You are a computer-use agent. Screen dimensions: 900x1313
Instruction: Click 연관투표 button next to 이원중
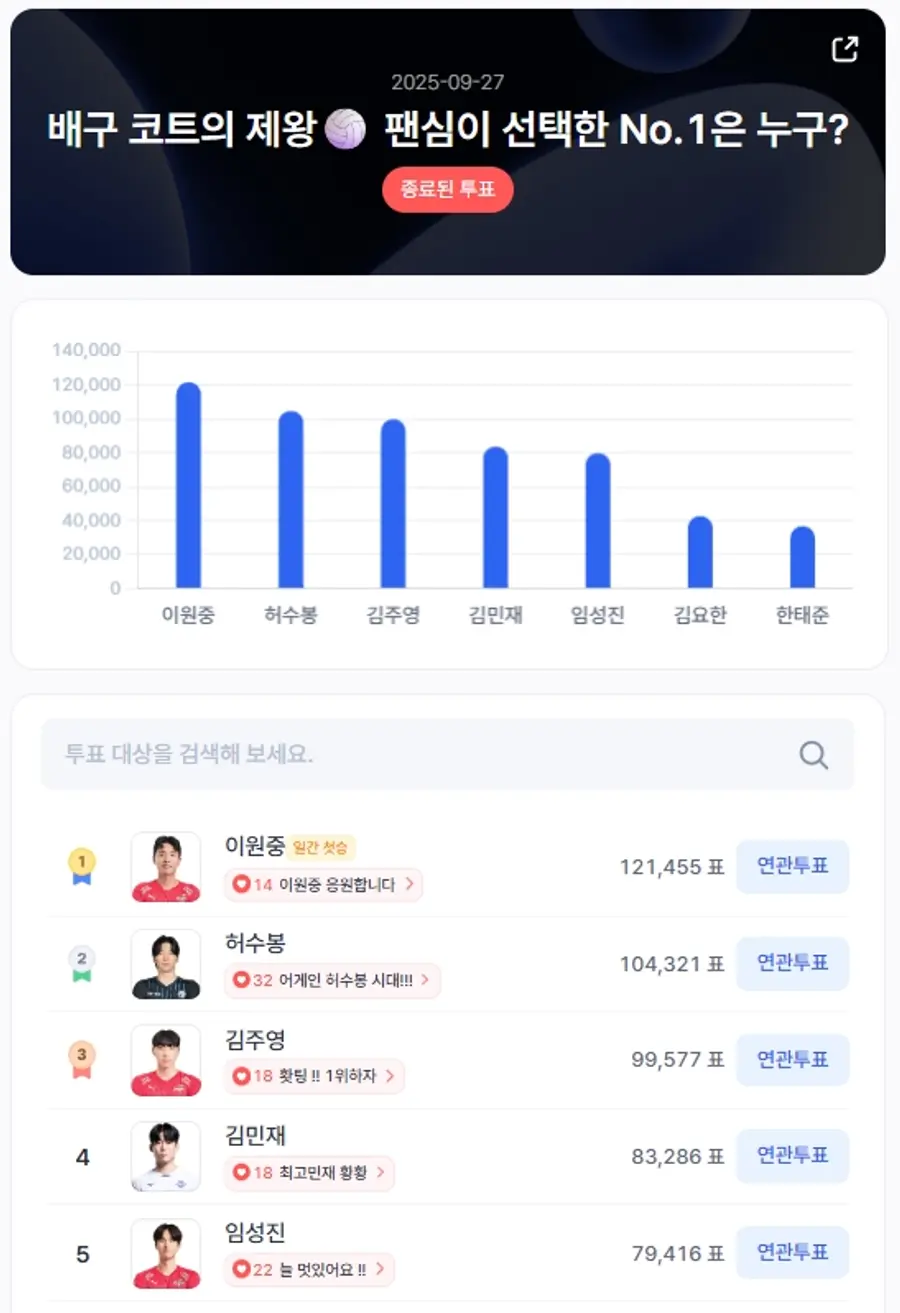[793, 867]
